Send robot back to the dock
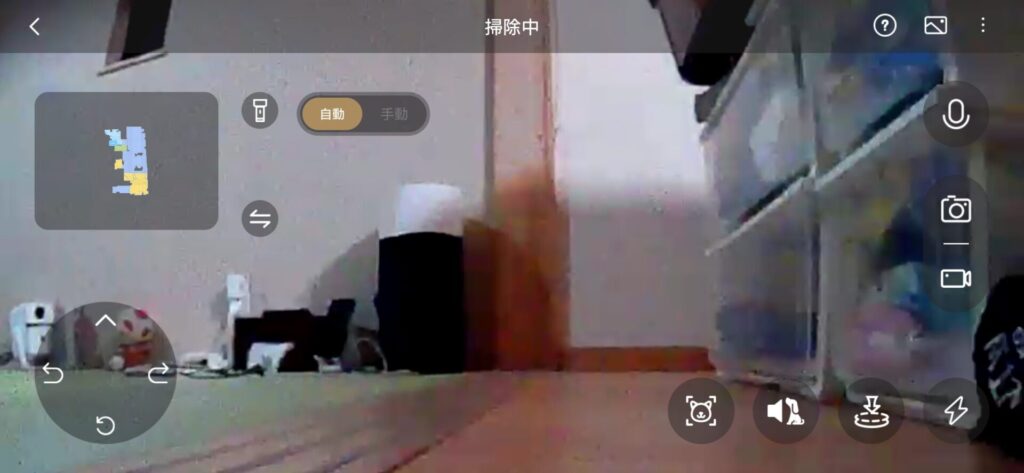1024x473 pixels. pyautogui.click(x=871, y=411)
